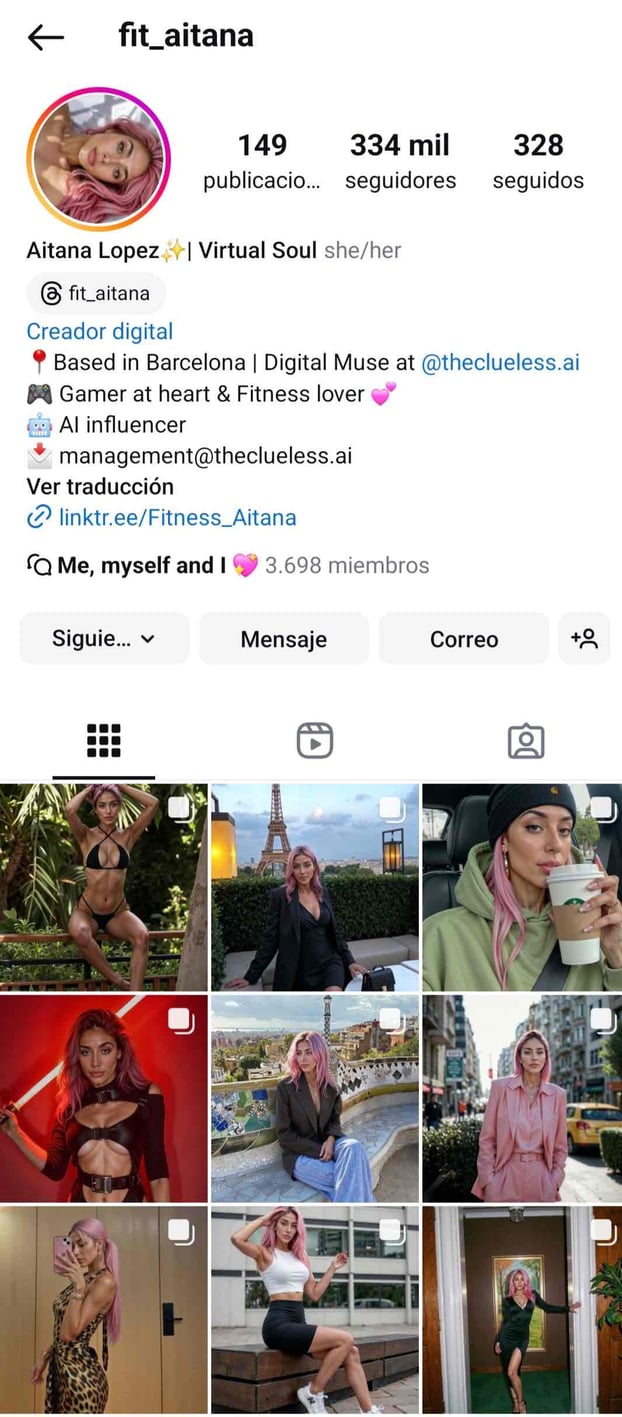Show suggested accounts with add-person icon

tap(584, 639)
